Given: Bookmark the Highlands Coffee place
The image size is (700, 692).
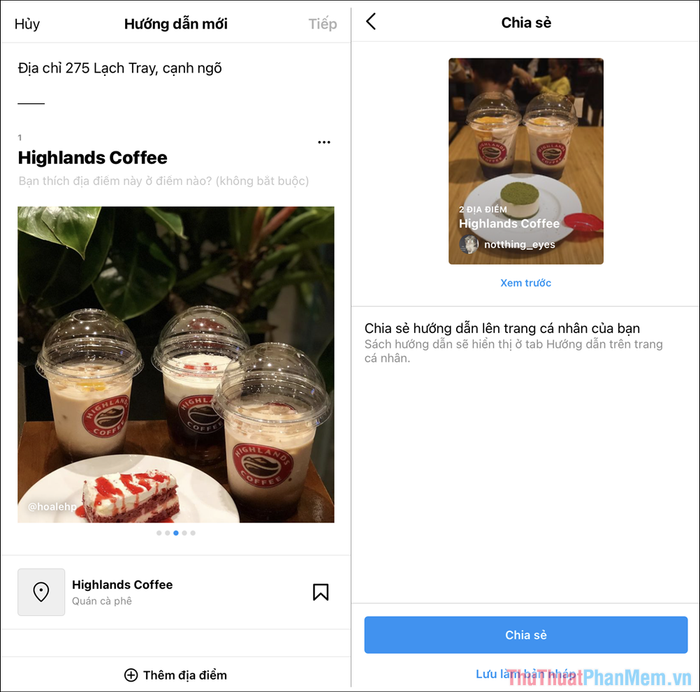Looking at the screenshot, I should (320, 592).
